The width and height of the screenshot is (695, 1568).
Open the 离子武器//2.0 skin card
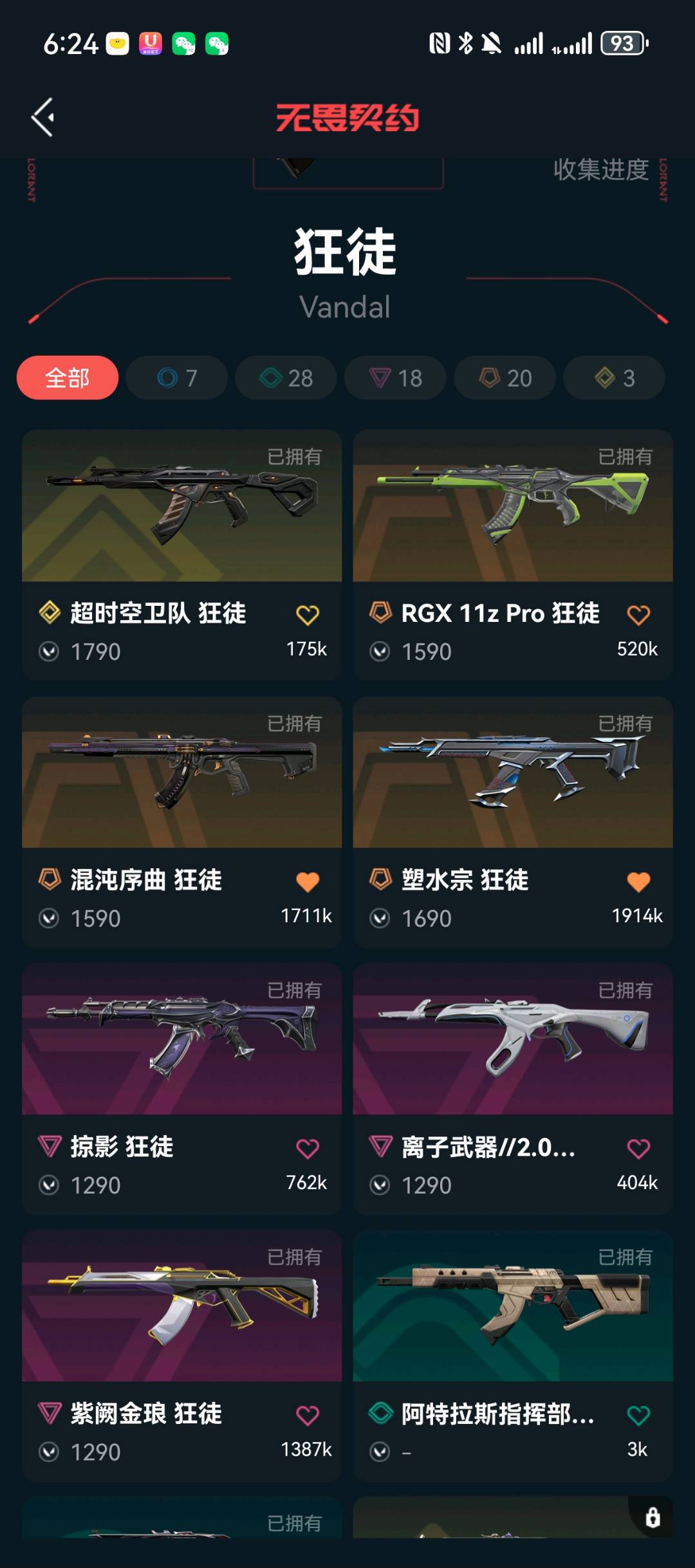pos(513,1039)
